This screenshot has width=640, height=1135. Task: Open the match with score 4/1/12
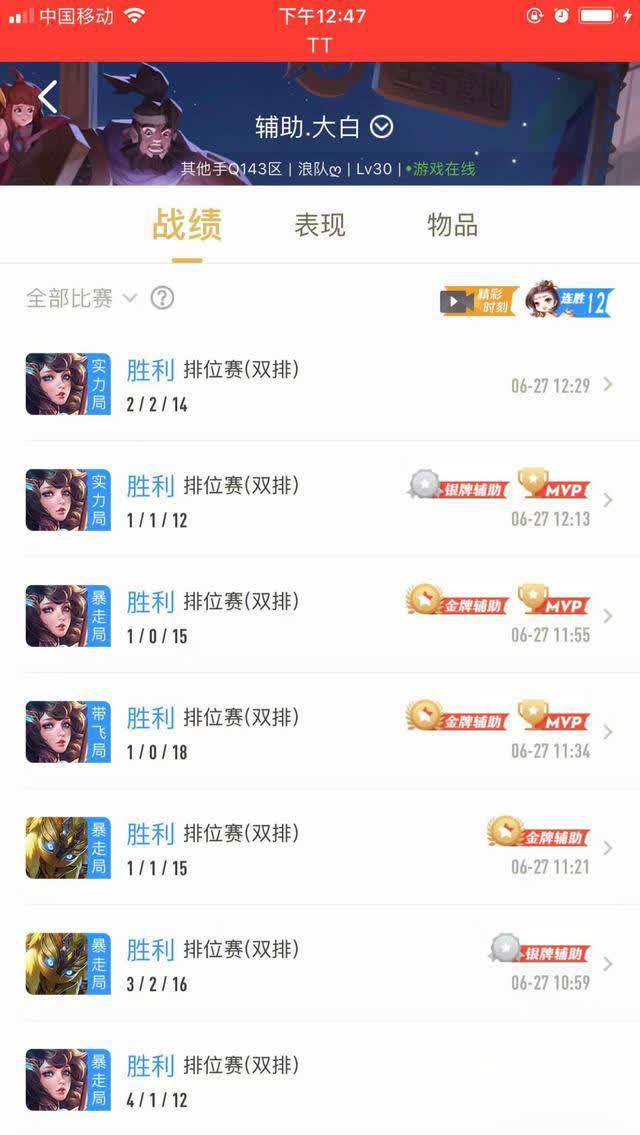coord(320,1080)
